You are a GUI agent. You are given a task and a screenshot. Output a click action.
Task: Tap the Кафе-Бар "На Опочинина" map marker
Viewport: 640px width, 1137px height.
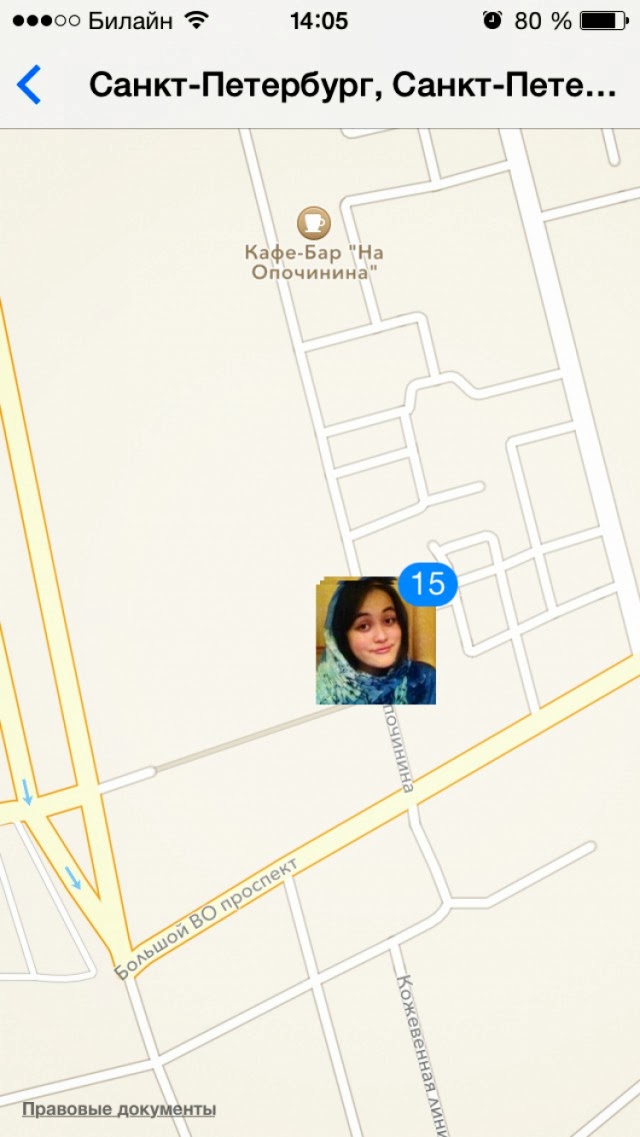(x=314, y=222)
